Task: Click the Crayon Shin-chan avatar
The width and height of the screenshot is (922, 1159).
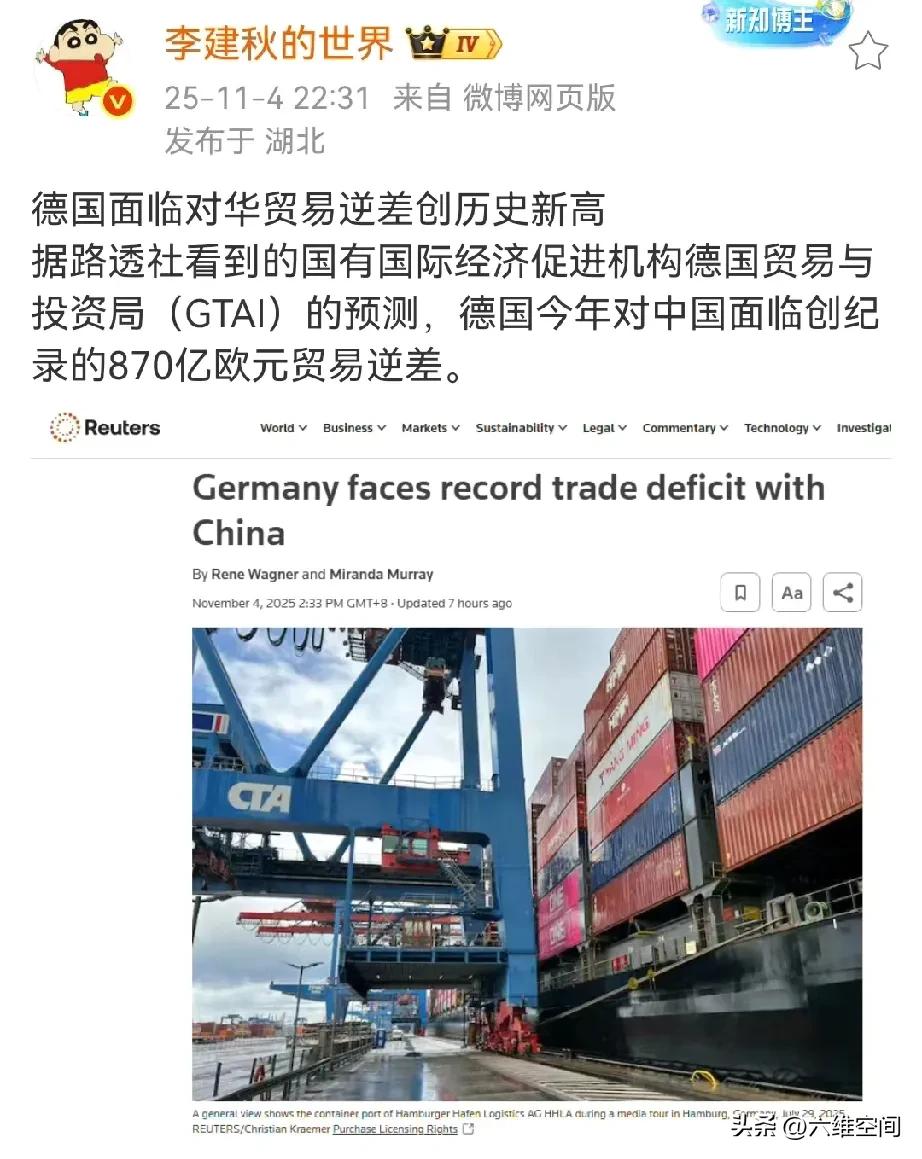Action: click(x=78, y=62)
